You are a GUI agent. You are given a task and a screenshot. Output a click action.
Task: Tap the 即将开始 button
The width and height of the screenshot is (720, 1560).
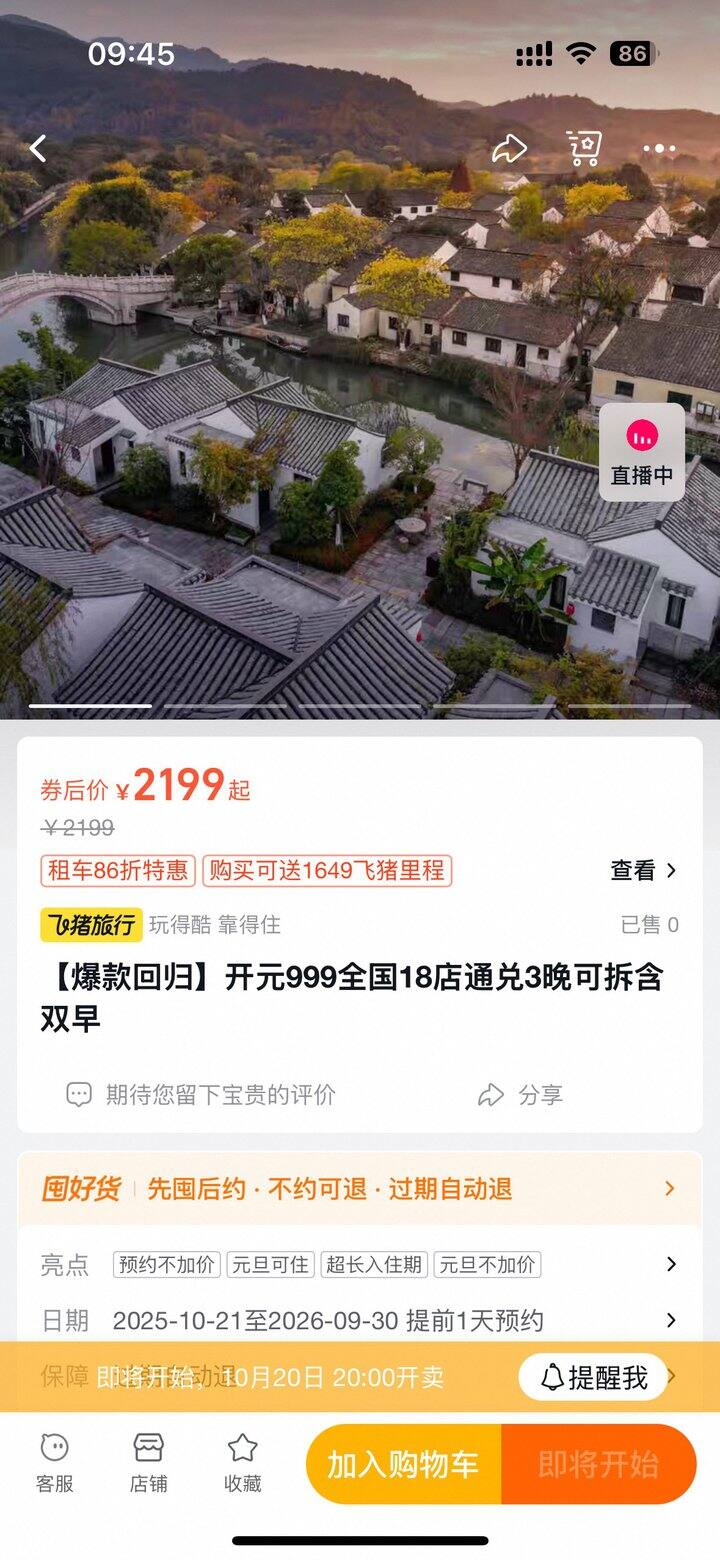[x=598, y=1464]
